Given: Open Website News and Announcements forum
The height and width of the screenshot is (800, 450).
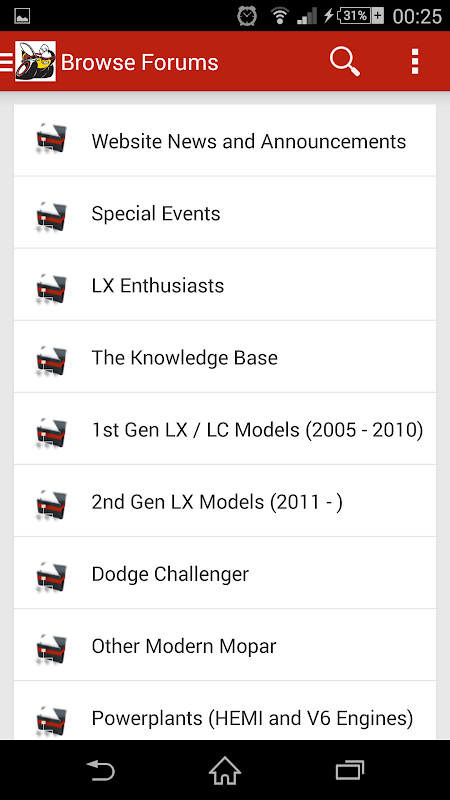Looking at the screenshot, I should (x=225, y=141).
